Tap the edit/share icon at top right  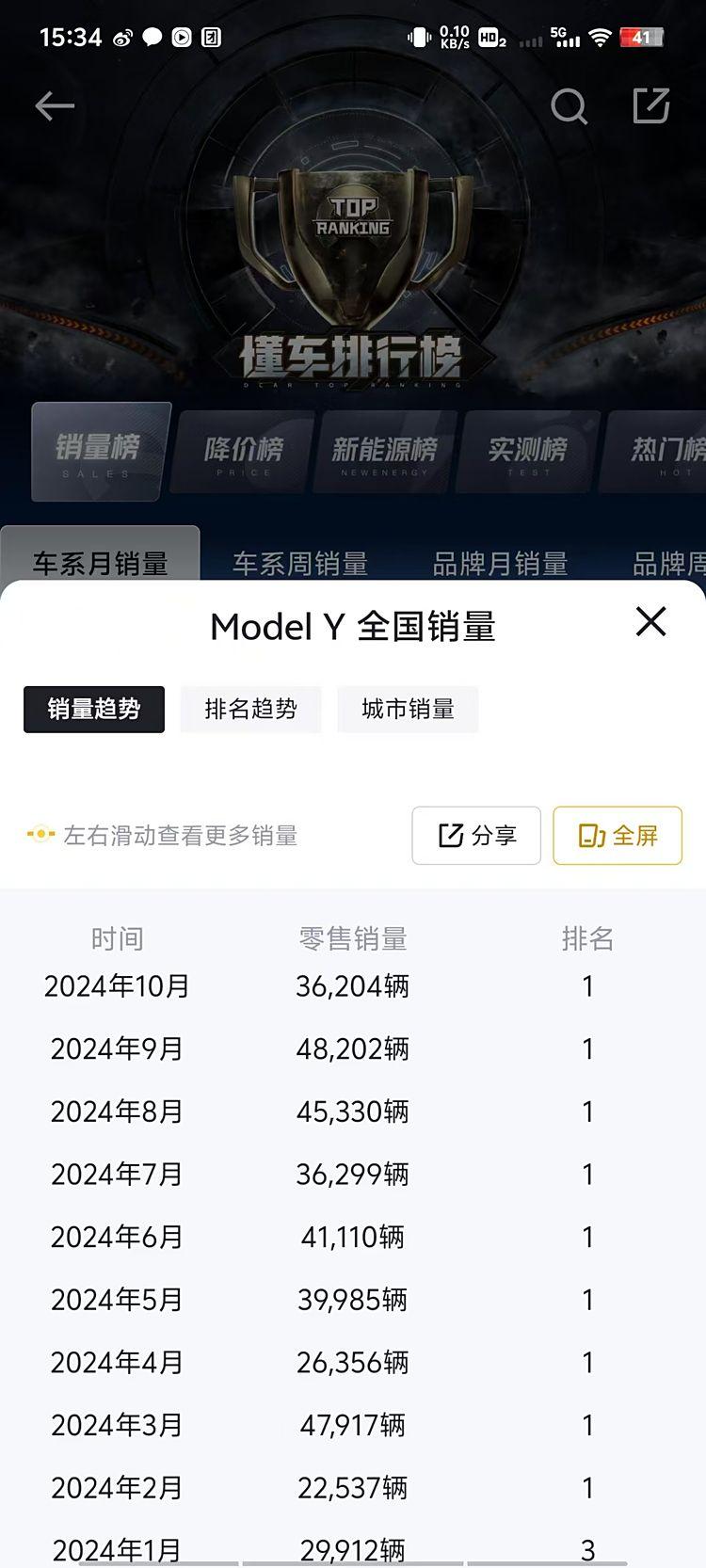tap(650, 106)
